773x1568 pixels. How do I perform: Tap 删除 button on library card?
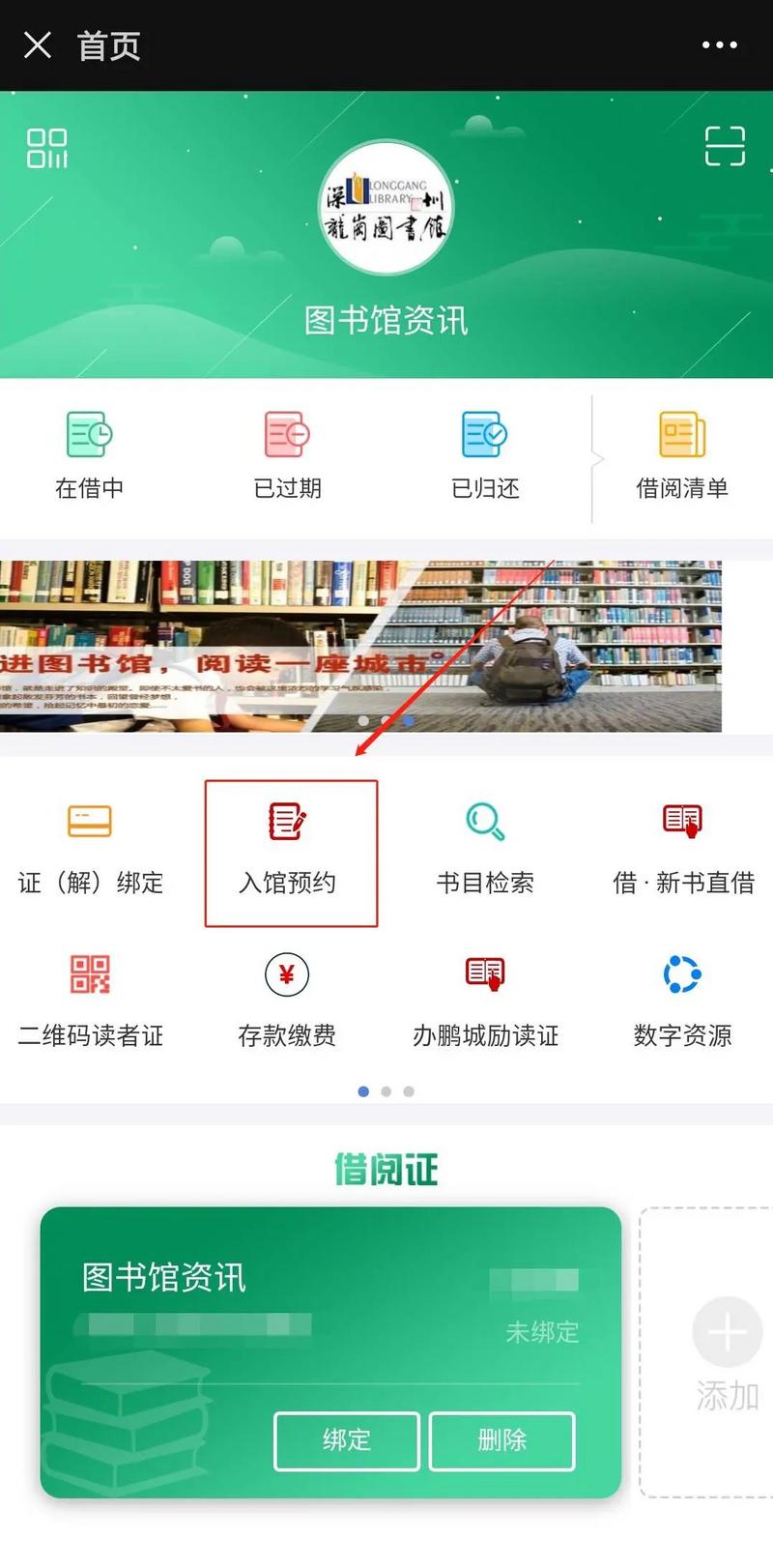pos(501,1440)
